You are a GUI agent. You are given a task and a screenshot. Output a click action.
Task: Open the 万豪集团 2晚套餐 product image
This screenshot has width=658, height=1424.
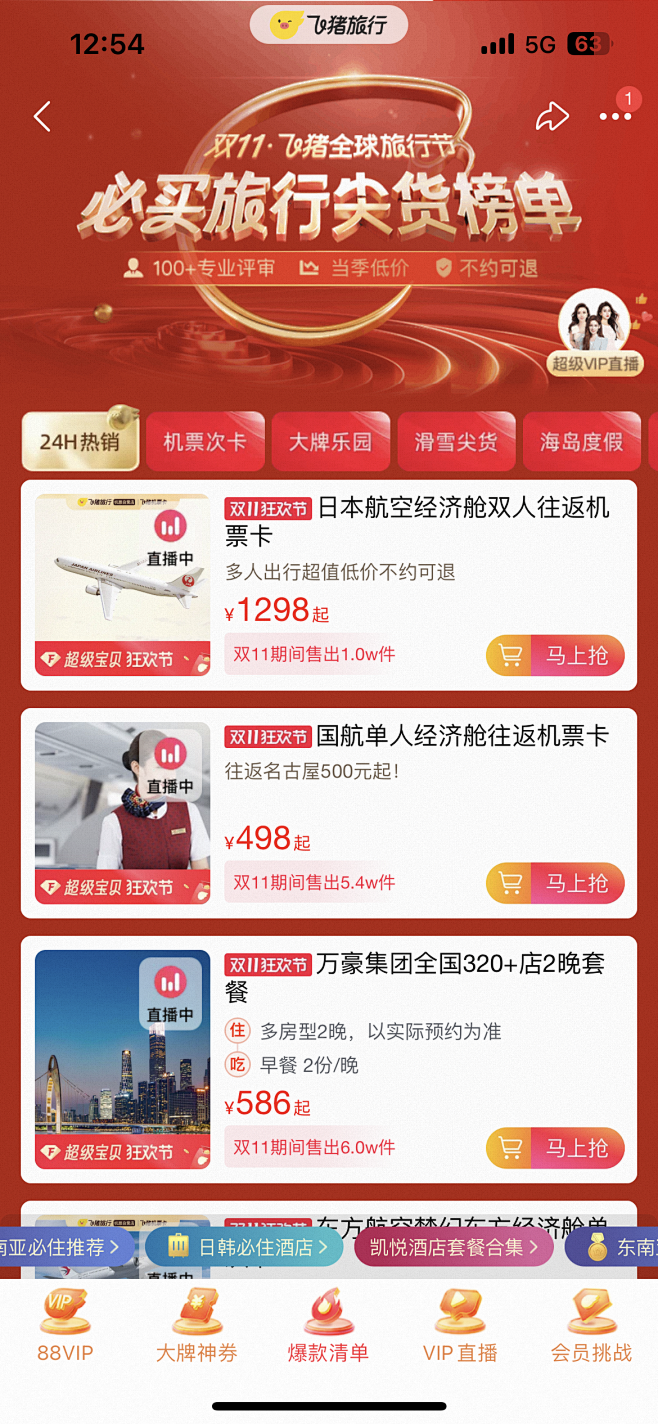[123, 1059]
